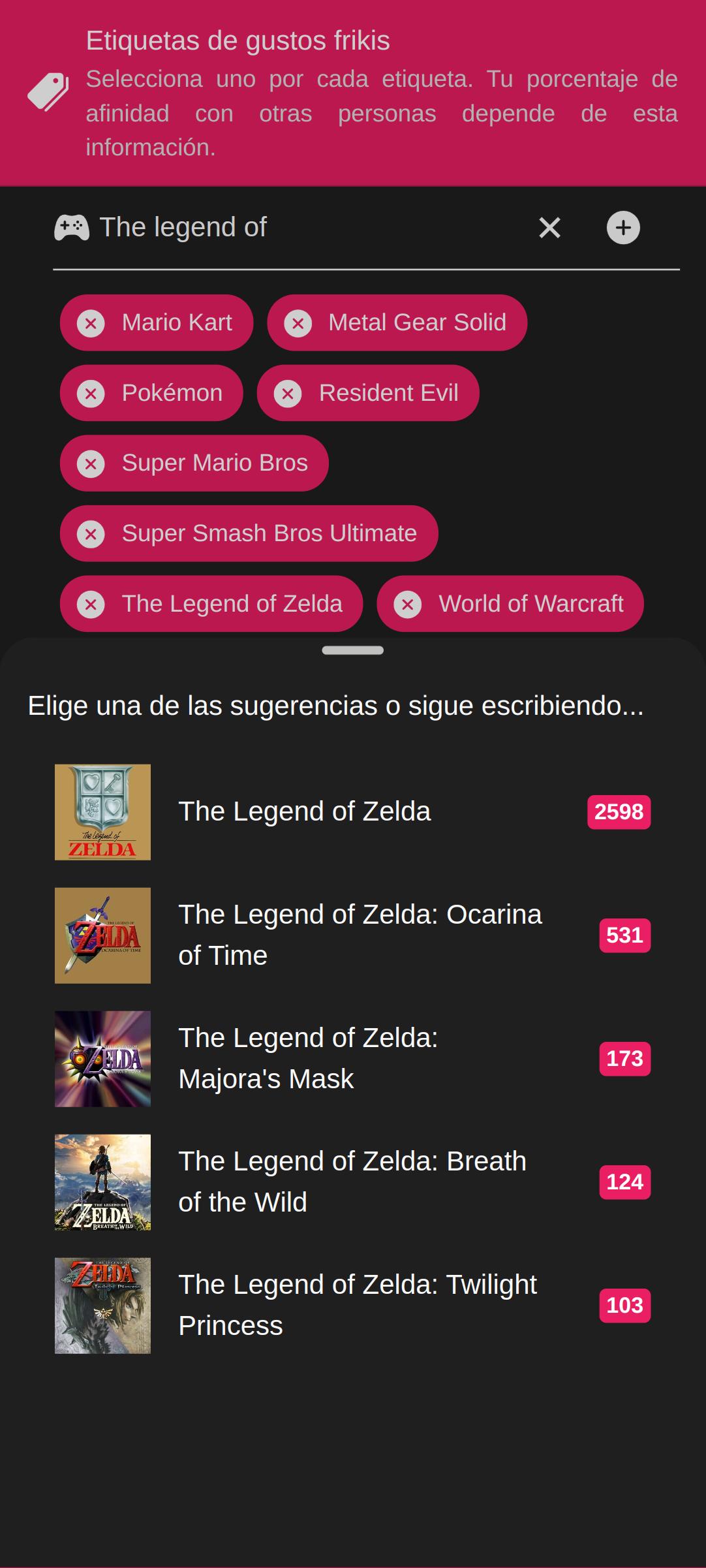Pick Zelda: Majora's Mask suggestion

click(x=352, y=1059)
